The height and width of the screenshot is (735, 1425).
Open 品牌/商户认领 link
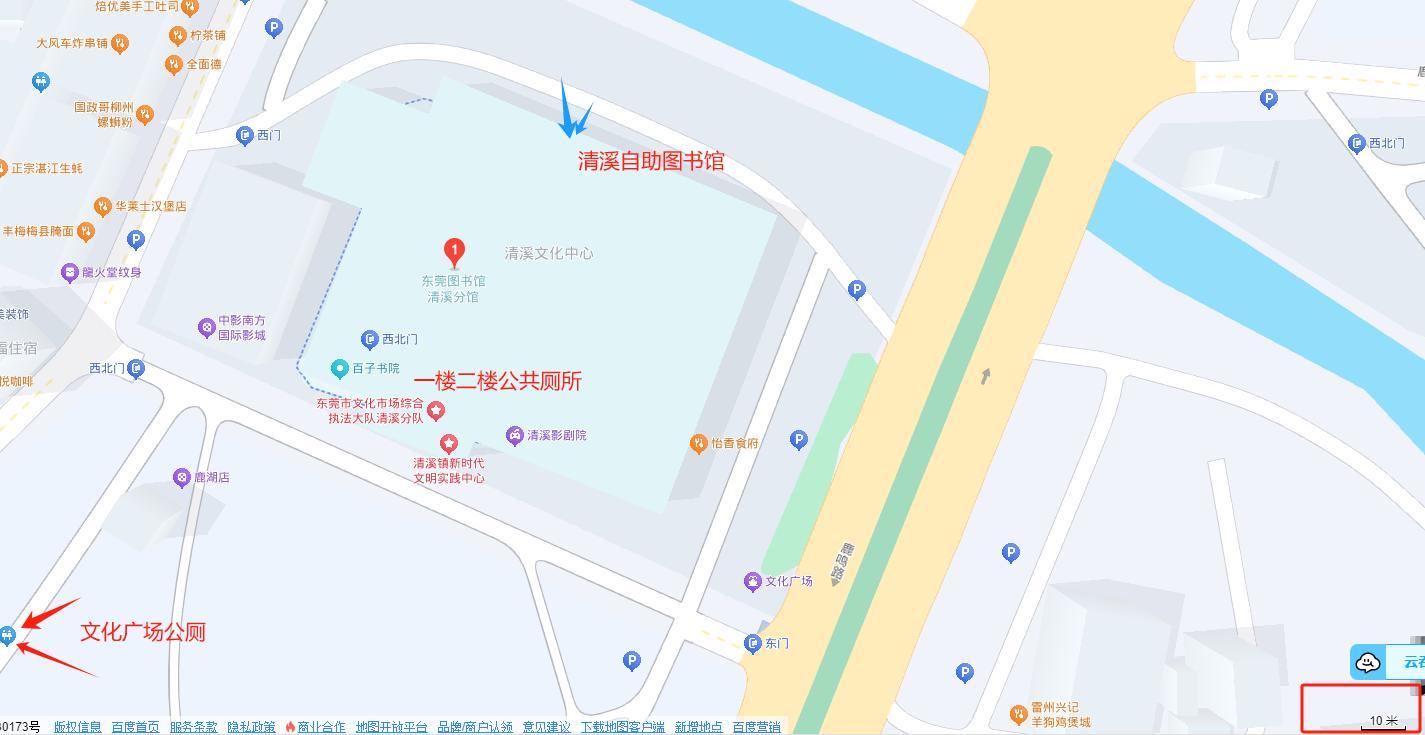pos(474,727)
